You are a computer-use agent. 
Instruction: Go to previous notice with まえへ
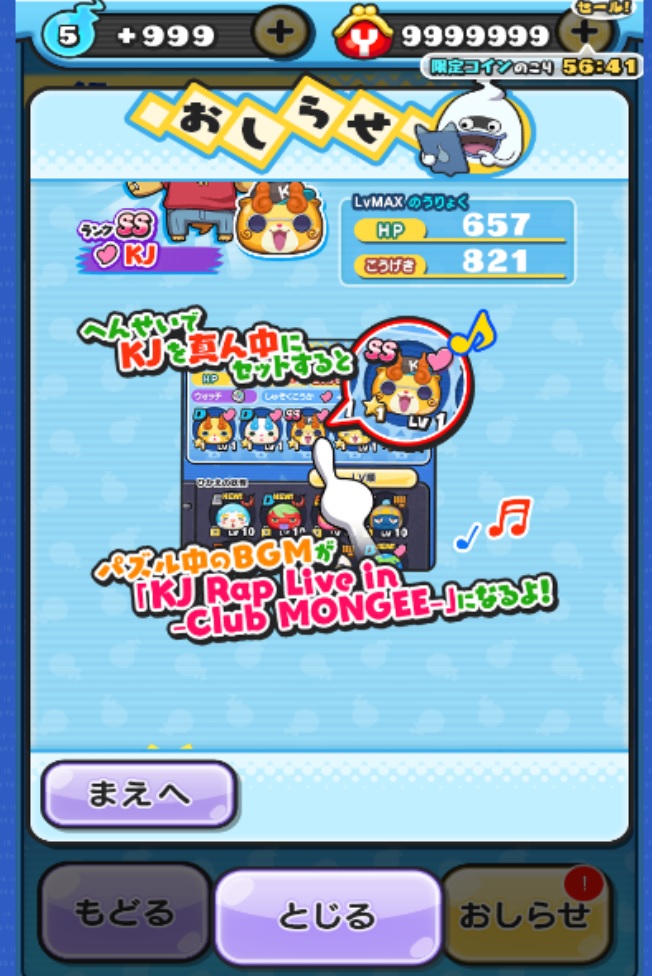click(138, 795)
